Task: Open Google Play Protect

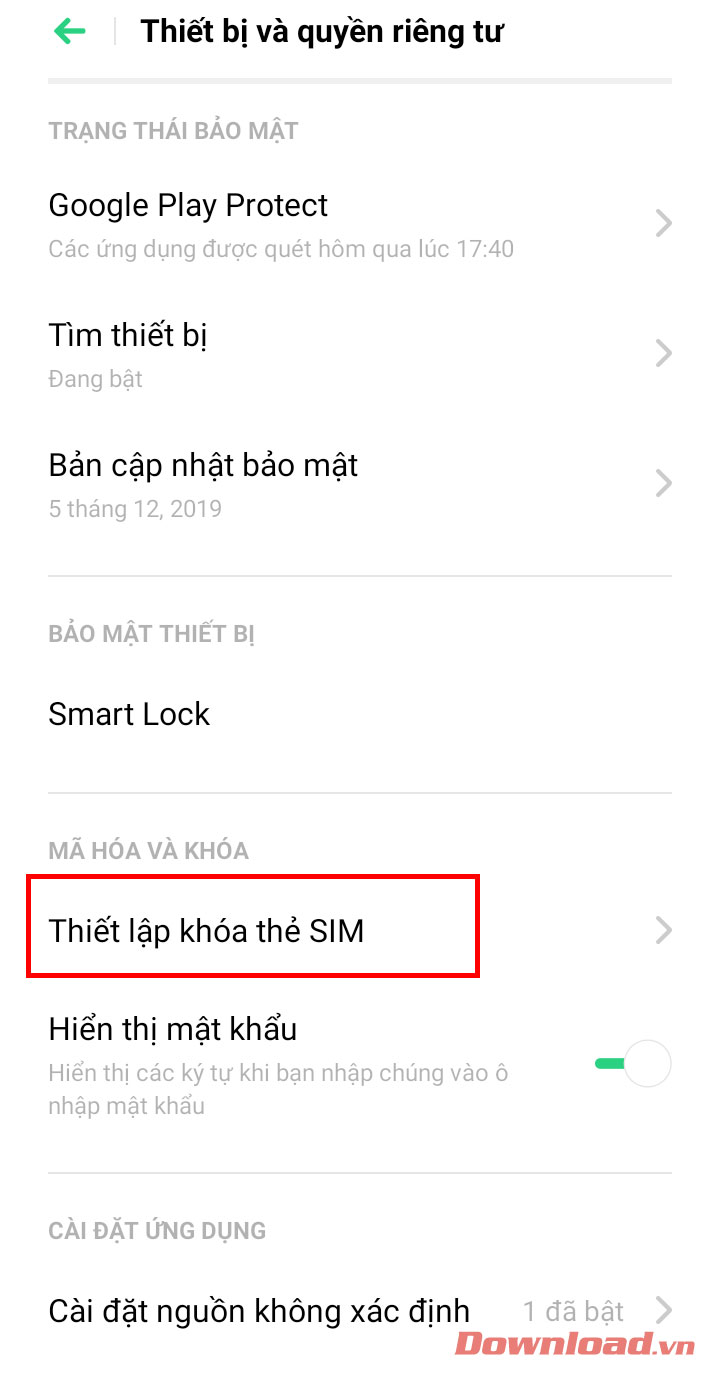Action: pos(360,224)
